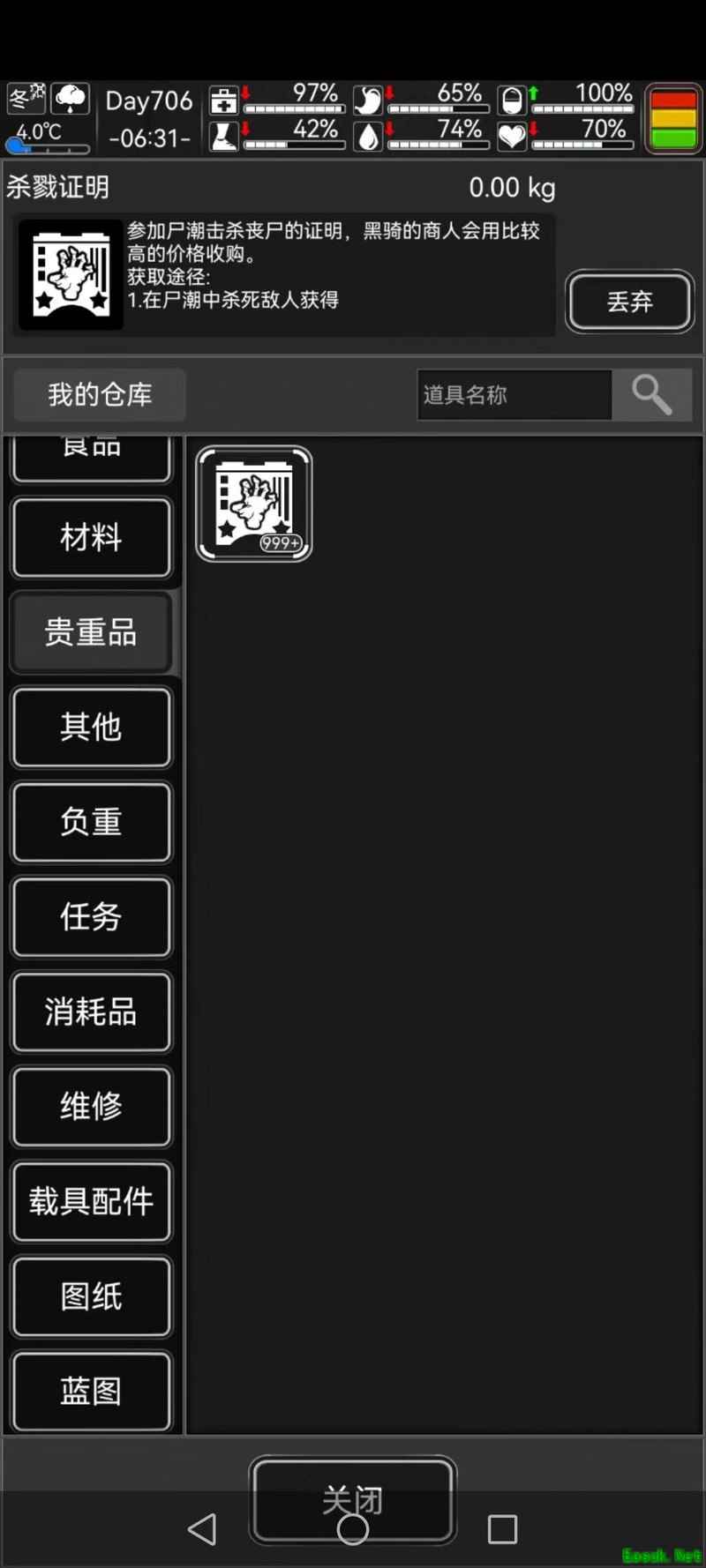Open the 负重 category

point(91,822)
